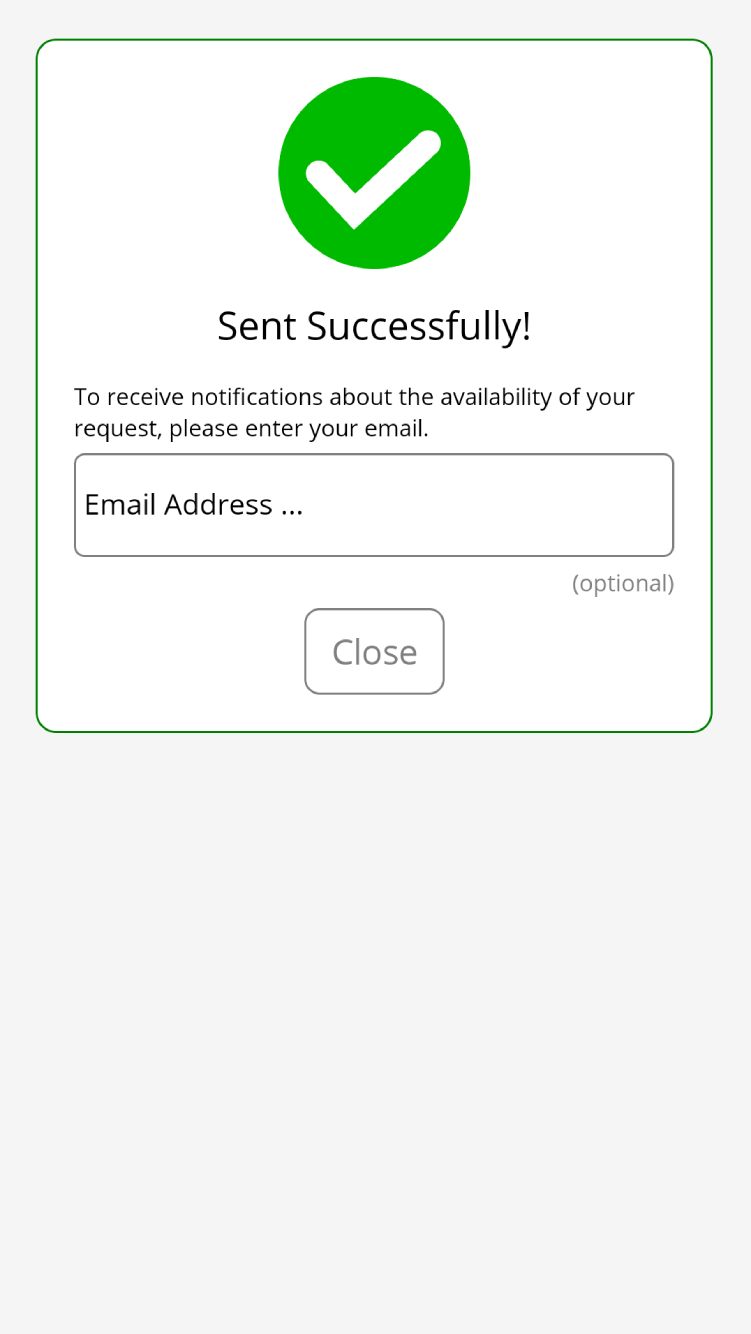Tap the Email Address input field
The image size is (751, 1334).
[x=373, y=505]
